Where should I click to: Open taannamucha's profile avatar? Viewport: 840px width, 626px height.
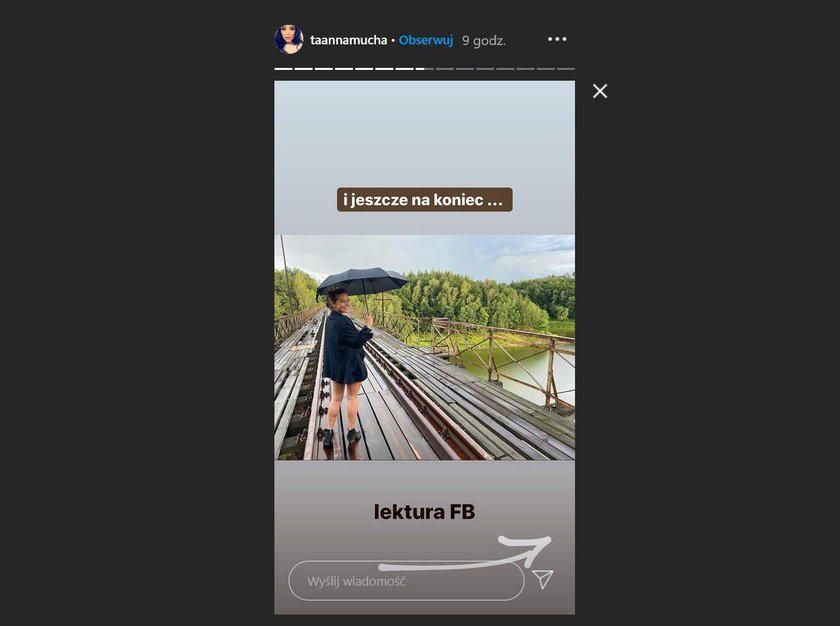coord(289,40)
